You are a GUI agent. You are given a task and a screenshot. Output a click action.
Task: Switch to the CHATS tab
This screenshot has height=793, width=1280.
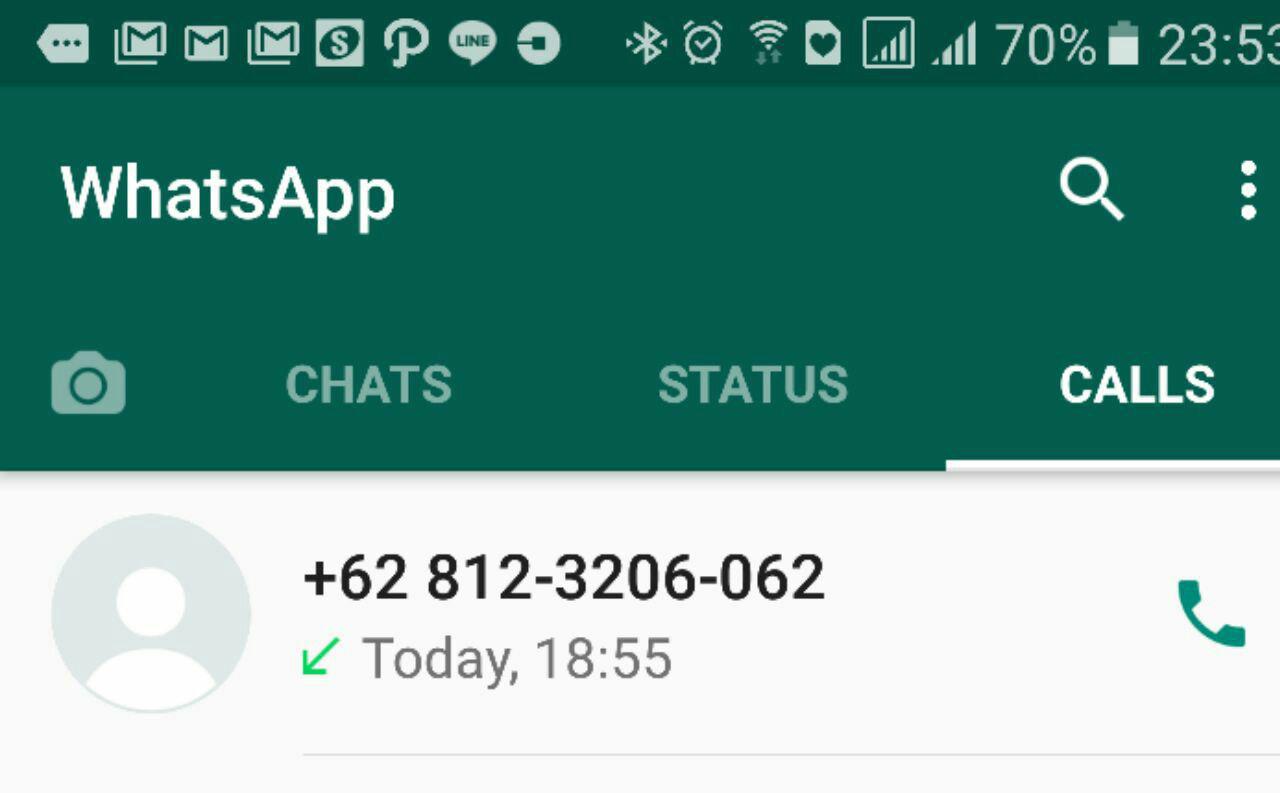pyautogui.click(x=368, y=385)
